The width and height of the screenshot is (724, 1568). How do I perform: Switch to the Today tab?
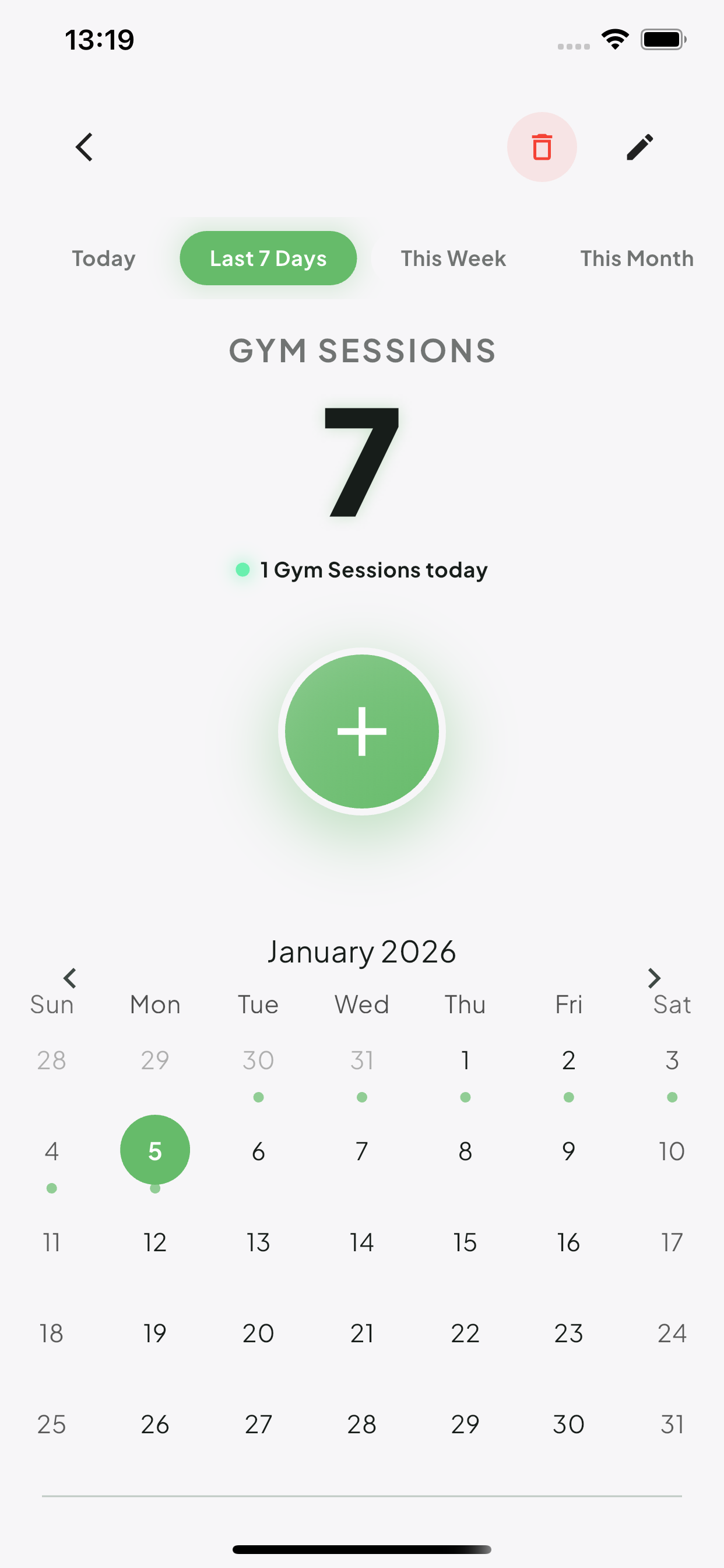[x=103, y=258]
